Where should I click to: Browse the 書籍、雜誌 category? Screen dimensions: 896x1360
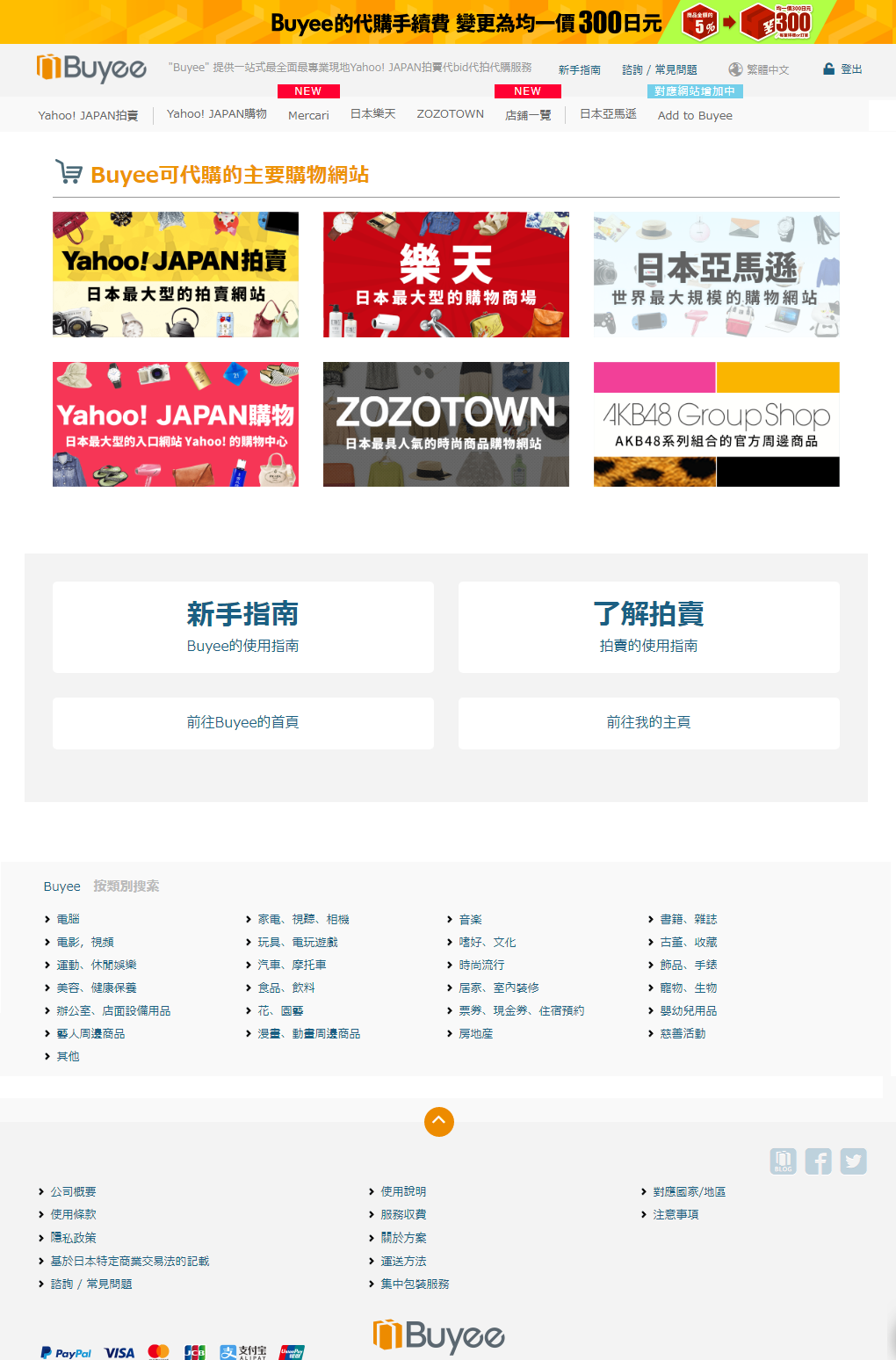688,919
